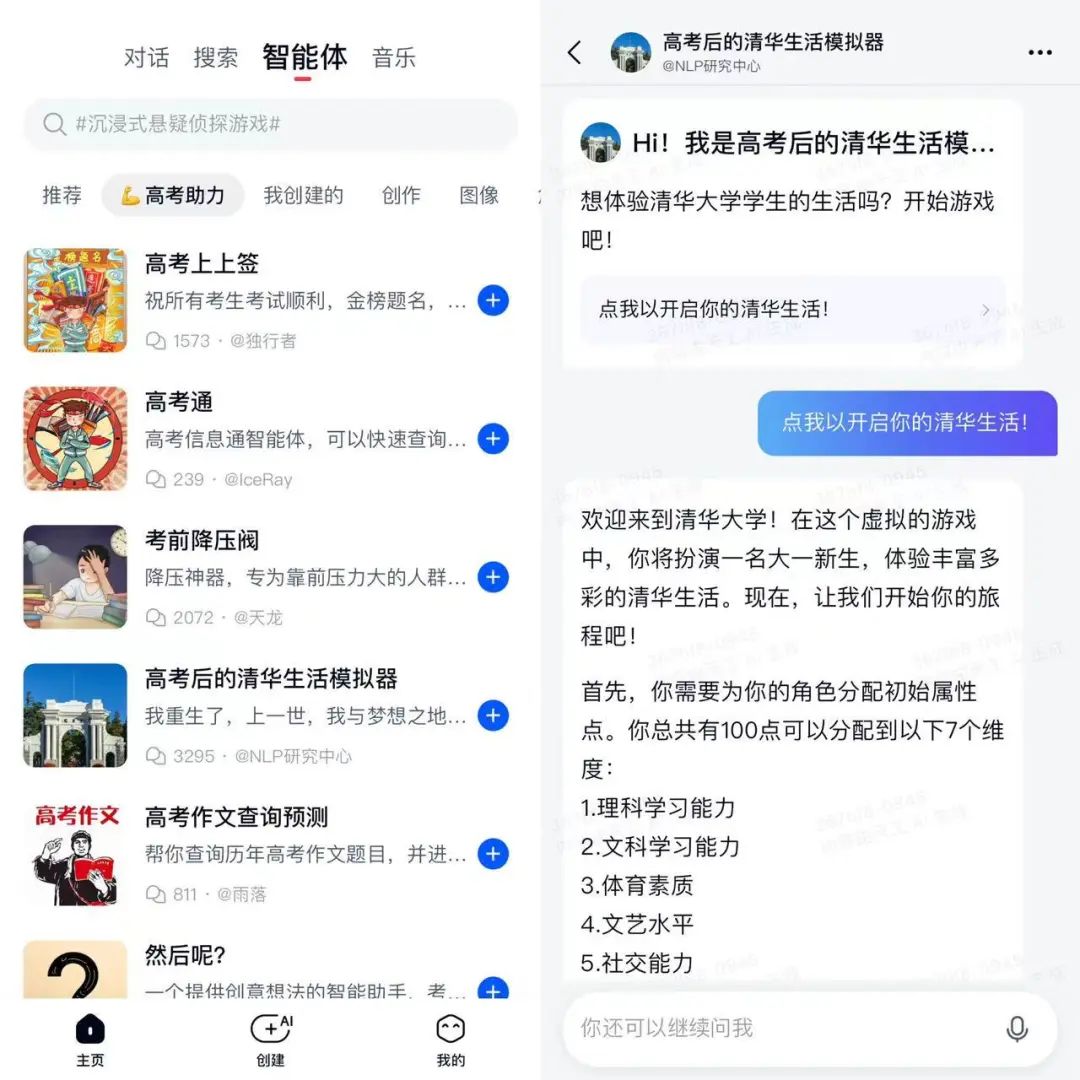This screenshot has width=1080, height=1080.
Task: Add 高考作文查询预测 with plus button
Action: (493, 853)
